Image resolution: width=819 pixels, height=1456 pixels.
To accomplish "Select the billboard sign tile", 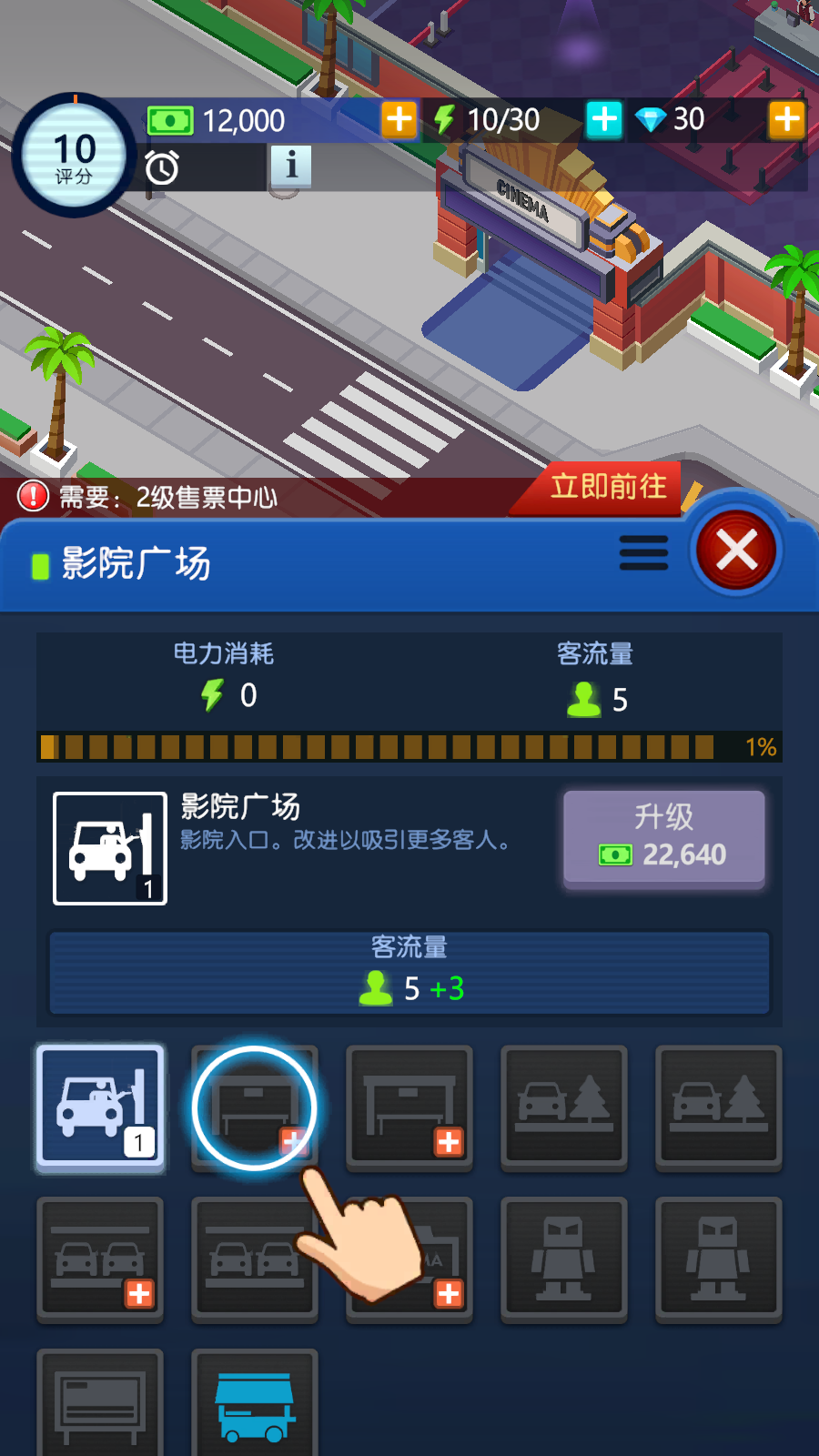I will click(100, 1406).
